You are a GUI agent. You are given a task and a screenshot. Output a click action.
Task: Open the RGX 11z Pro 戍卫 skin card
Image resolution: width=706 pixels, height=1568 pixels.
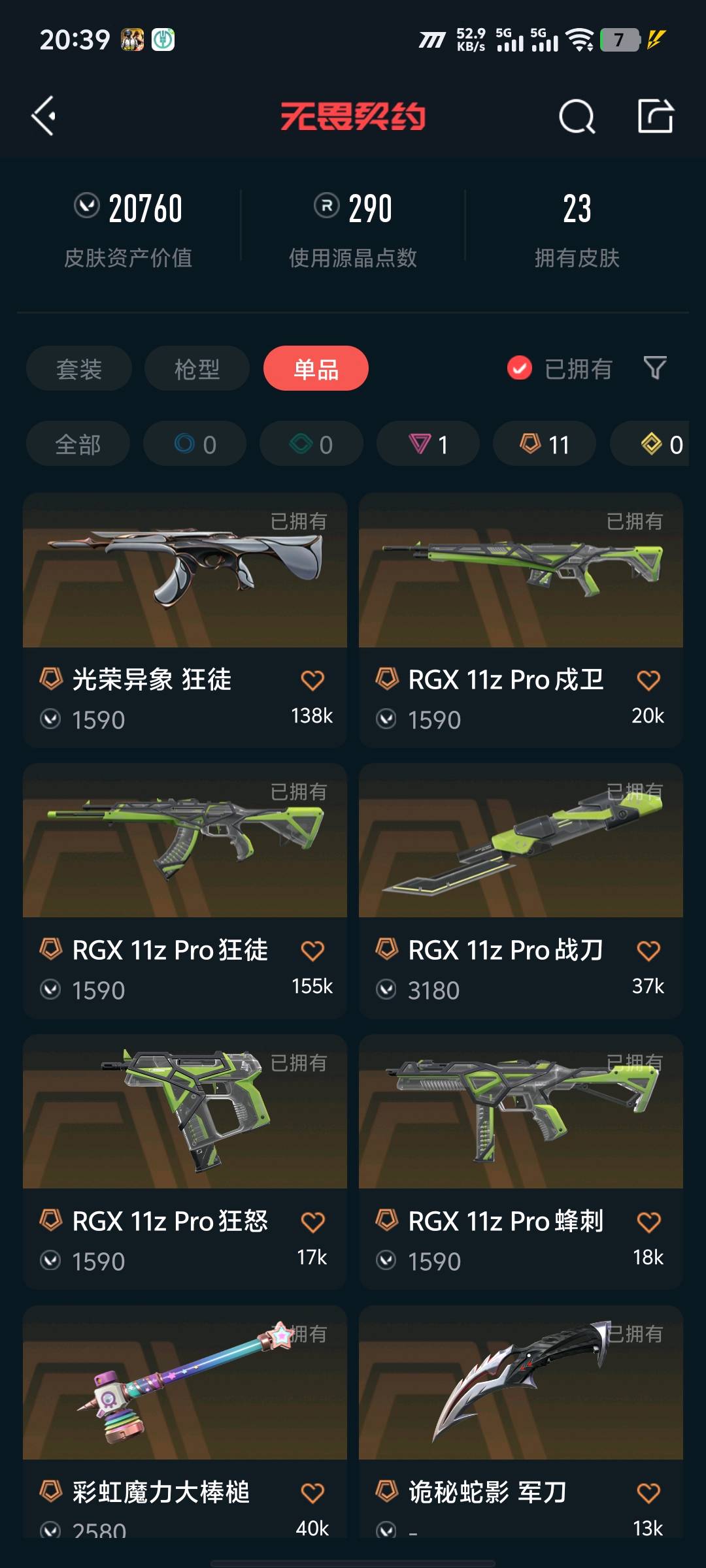click(521, 620)
